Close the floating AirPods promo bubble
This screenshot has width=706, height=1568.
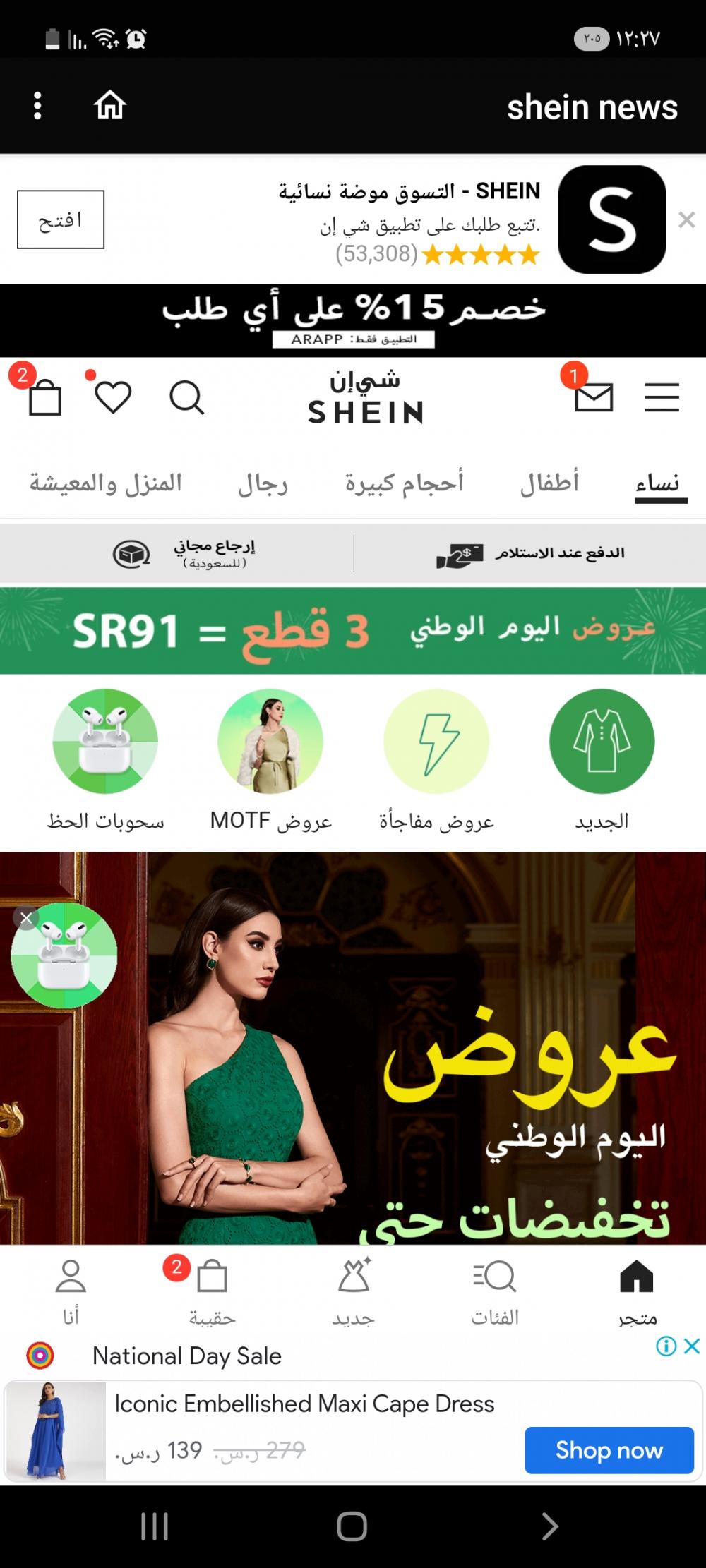[x=26, y=918]
